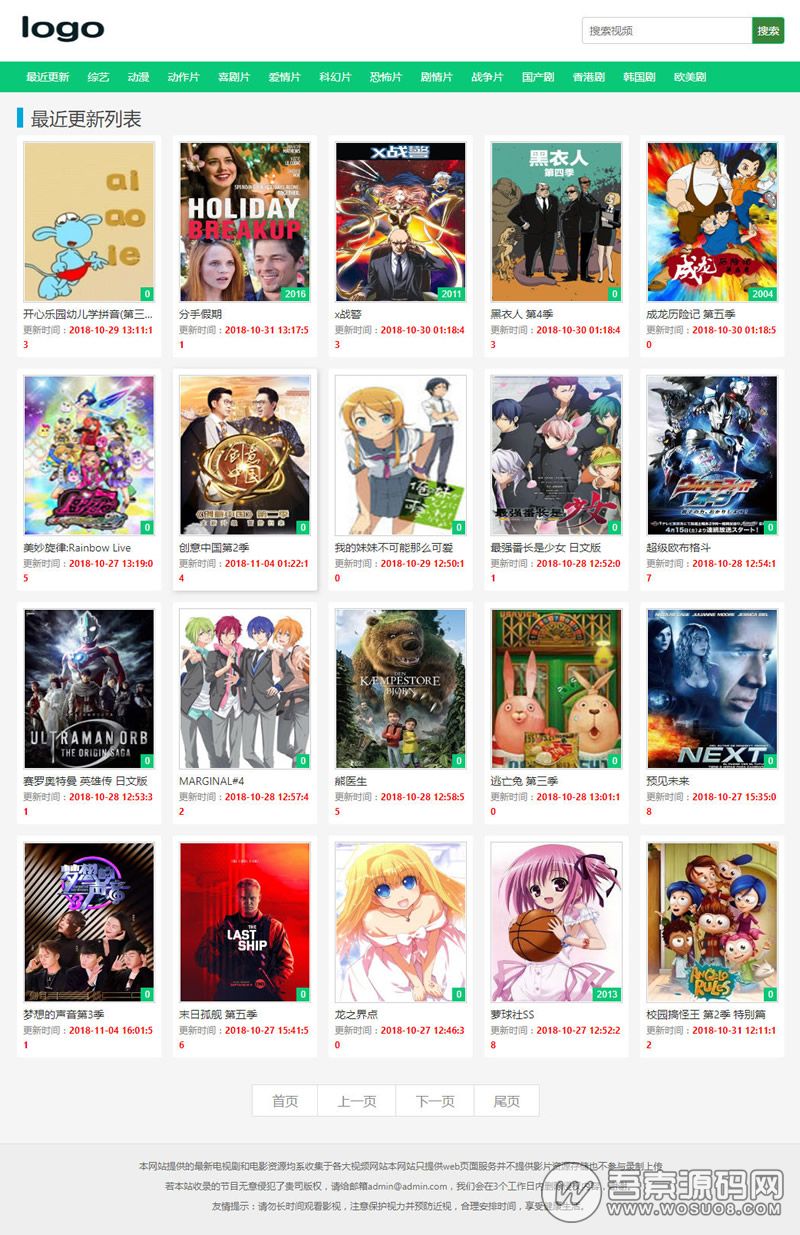Open the 动作片 category
The width and height of the screenshot is (800, 1235).
pyautogui.click(x=183, y=77)
